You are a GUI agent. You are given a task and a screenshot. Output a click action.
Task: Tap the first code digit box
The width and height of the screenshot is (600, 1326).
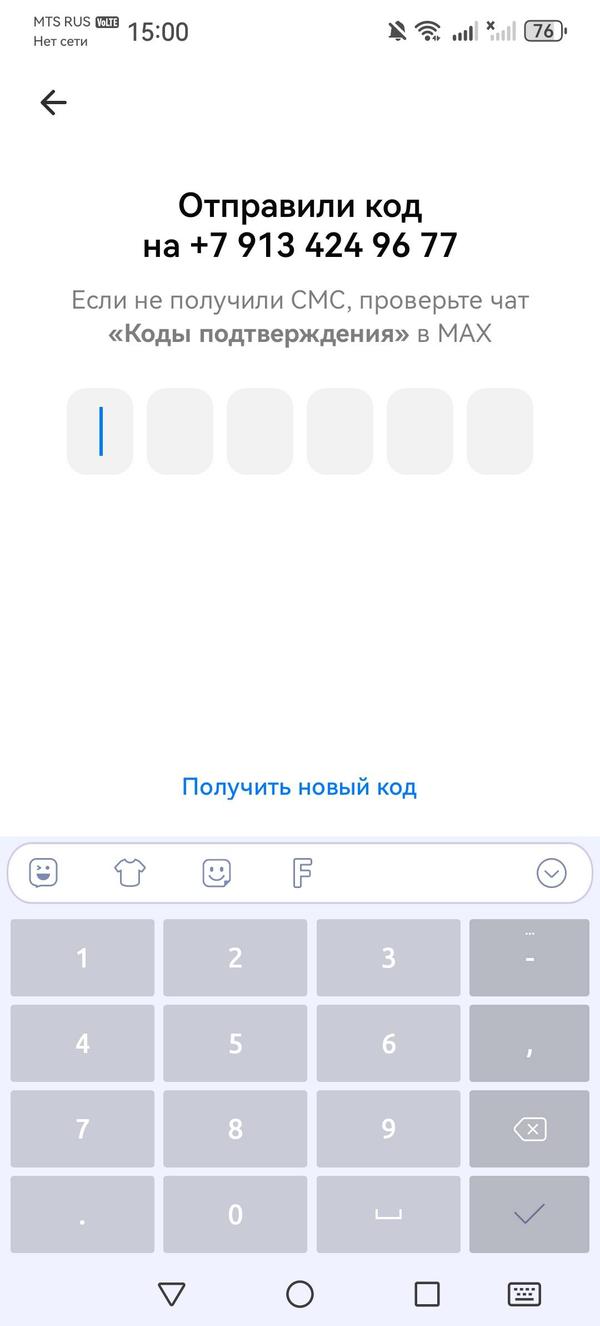[100, 431]
